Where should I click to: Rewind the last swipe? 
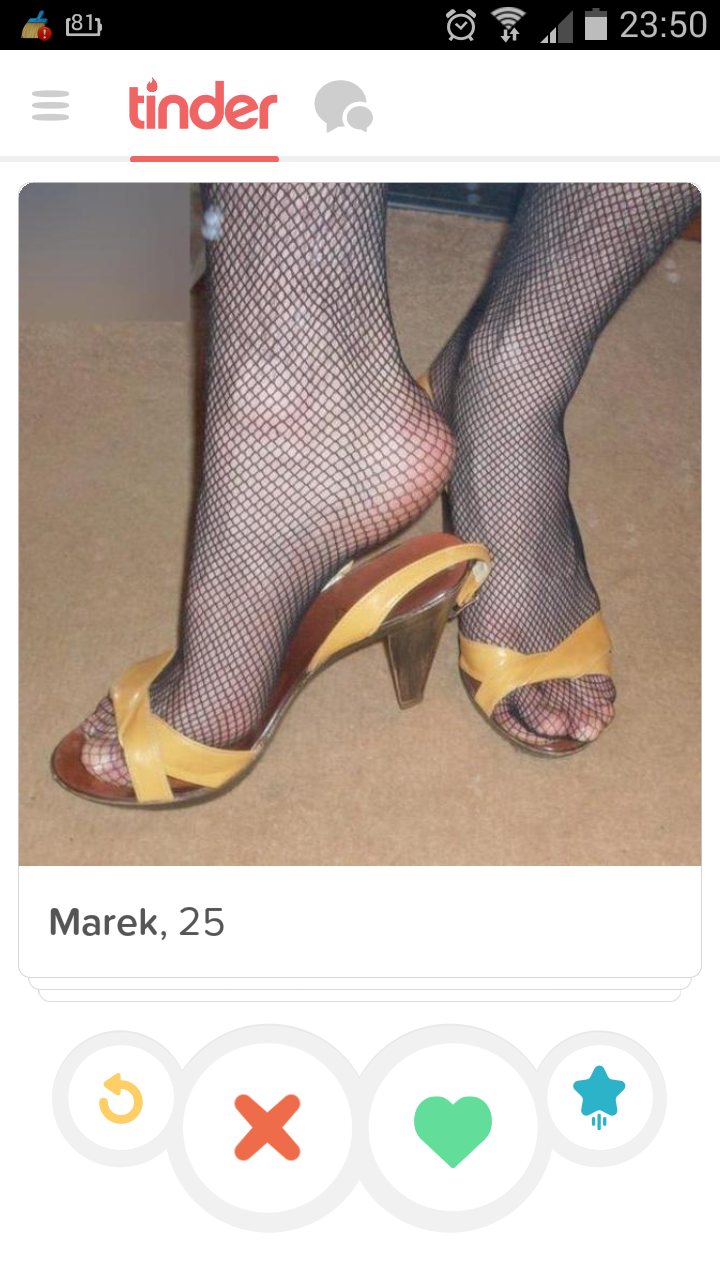121,1098
